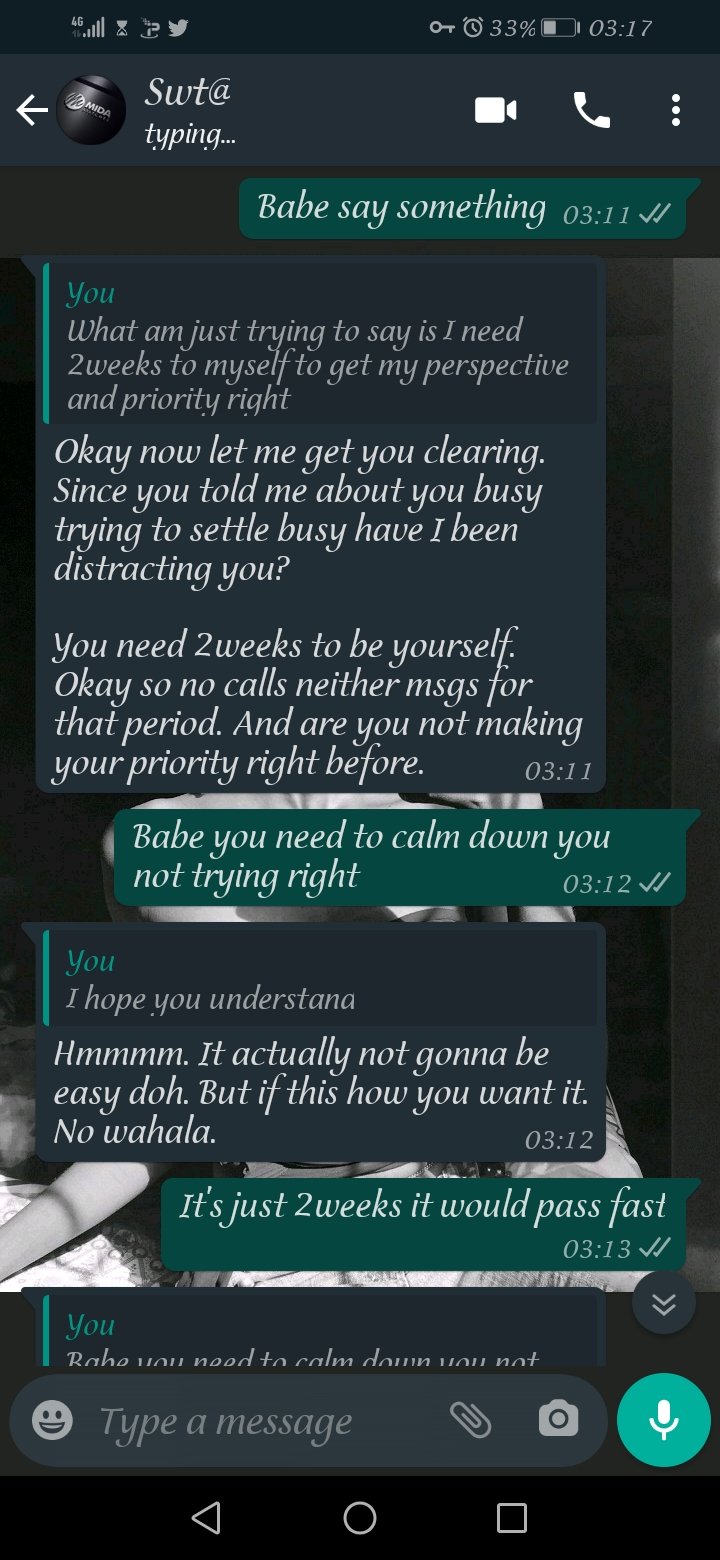Tap the quoted 'I hope you understana' reply
The height and width of the screenshot is (1560, 720).
(321, 978)
